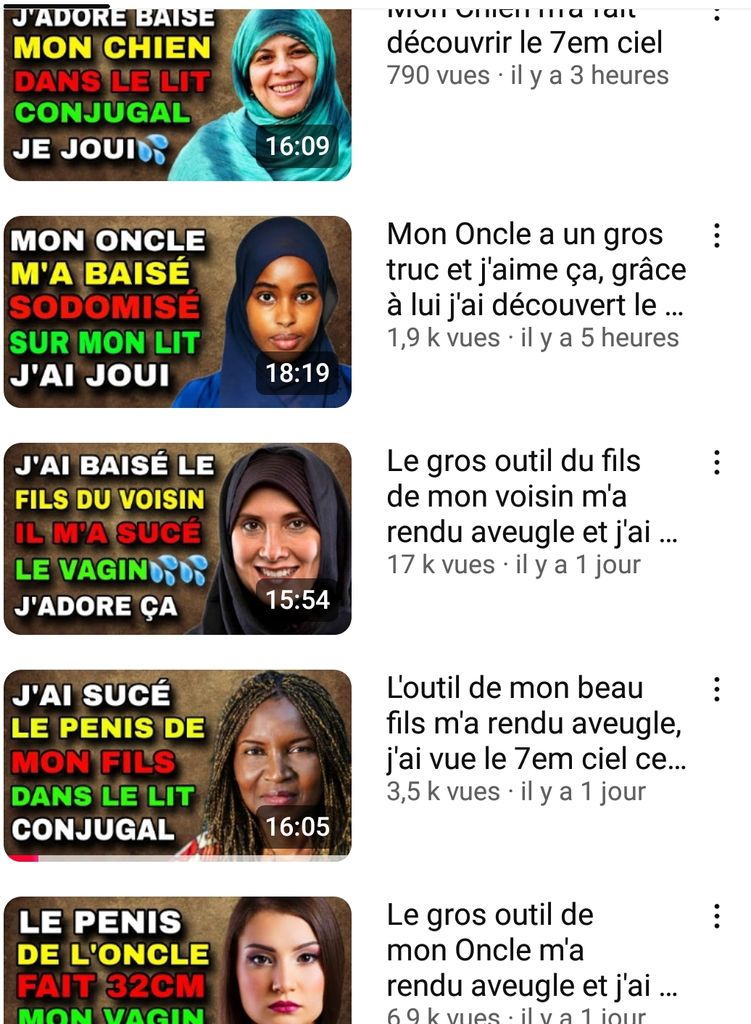Image resolution: width=751 pixels, height=1024 pixels.
Task: Open options menu for the 6,9 k vues video
Action: (716, 916)
